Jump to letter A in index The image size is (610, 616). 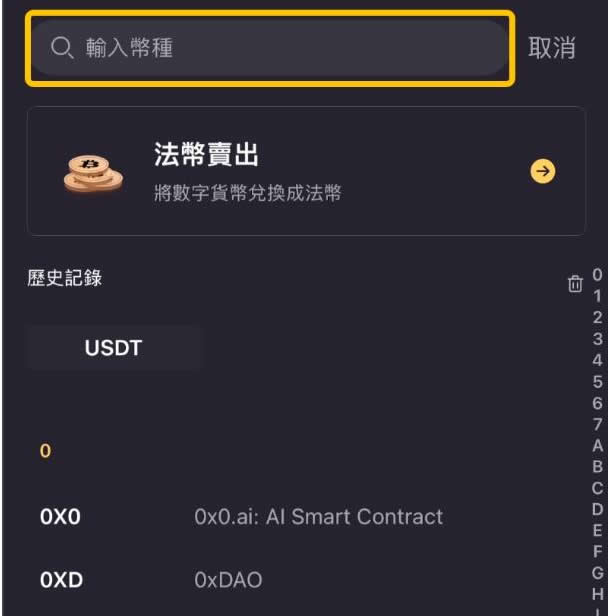(x=598, y=446)
